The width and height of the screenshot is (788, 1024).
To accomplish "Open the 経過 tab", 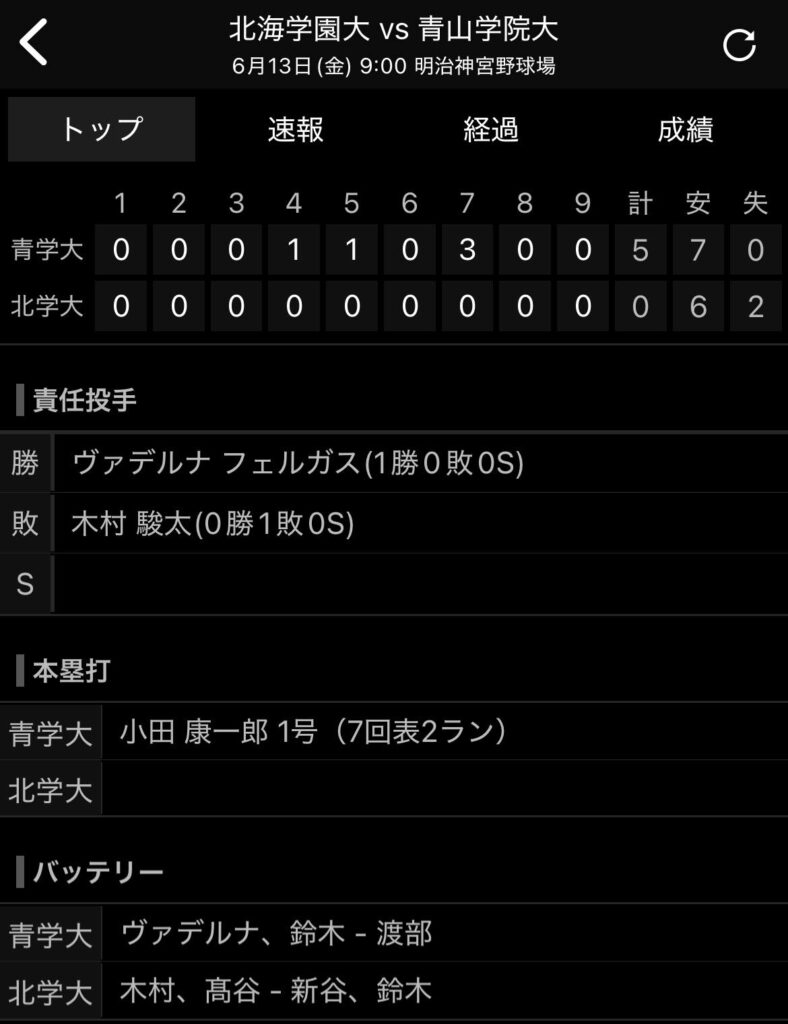I will click(491, 129).
